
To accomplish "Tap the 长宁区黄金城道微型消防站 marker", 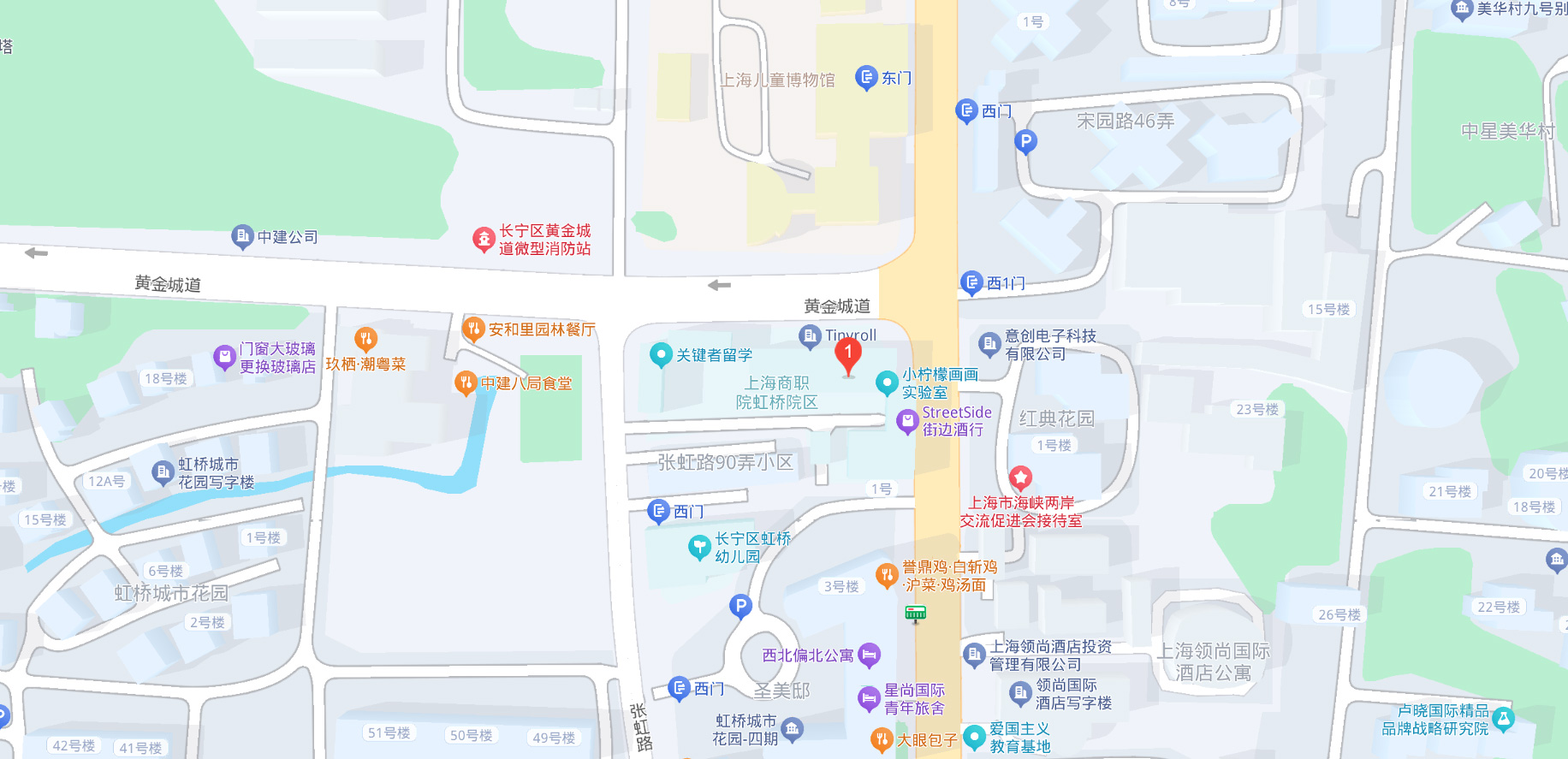I will pyautogui.click(x=484, y=239).
